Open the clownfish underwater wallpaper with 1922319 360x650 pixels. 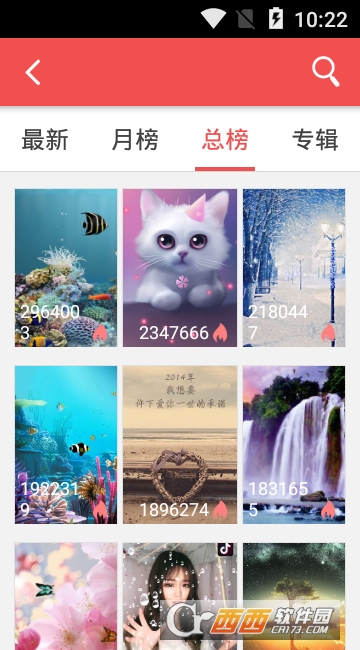[x=66, y=445]
